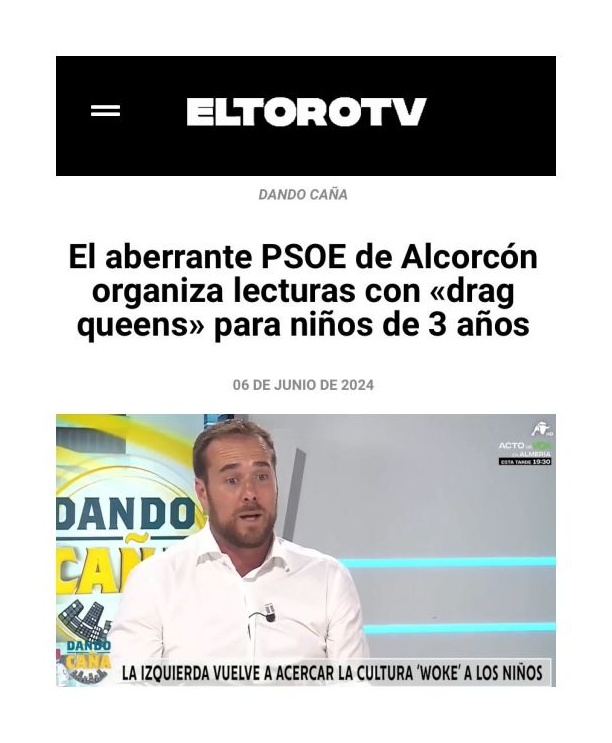
Task: Go to the ELTOROTV homepage via the logo
Action: point(306,112)
